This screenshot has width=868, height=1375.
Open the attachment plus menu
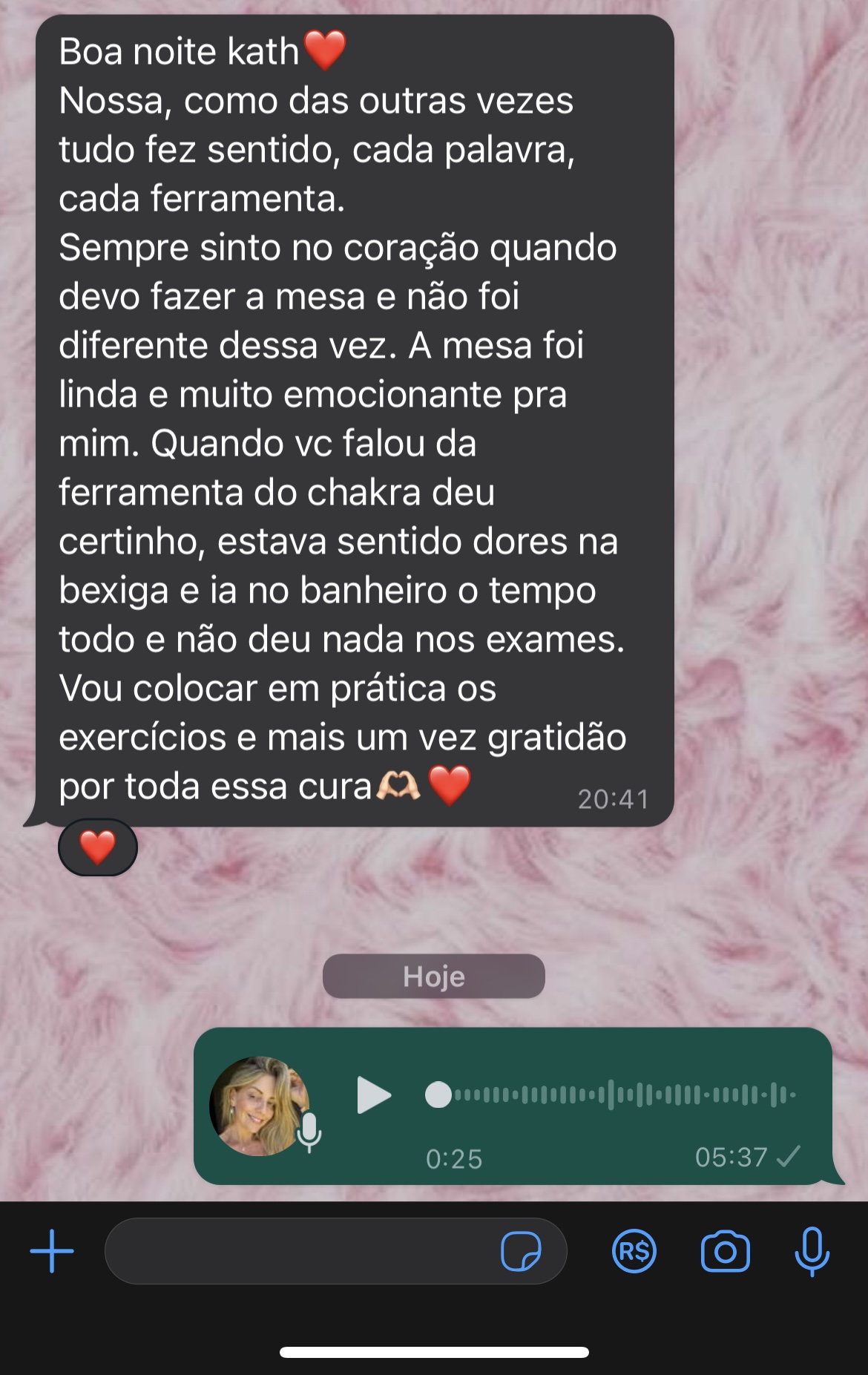(52, 1251)
